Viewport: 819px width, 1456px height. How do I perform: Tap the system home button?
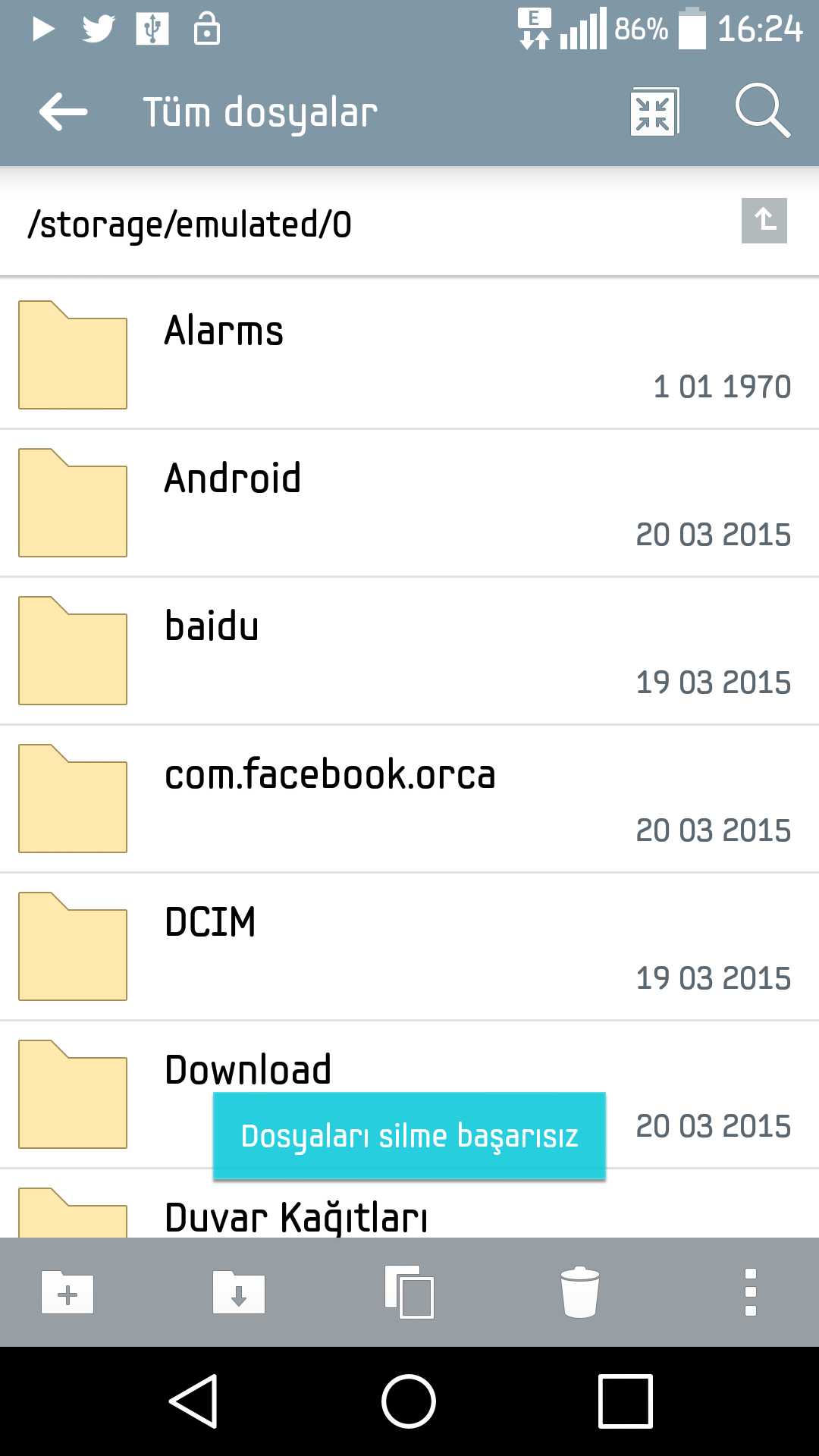pos(409,1401)
